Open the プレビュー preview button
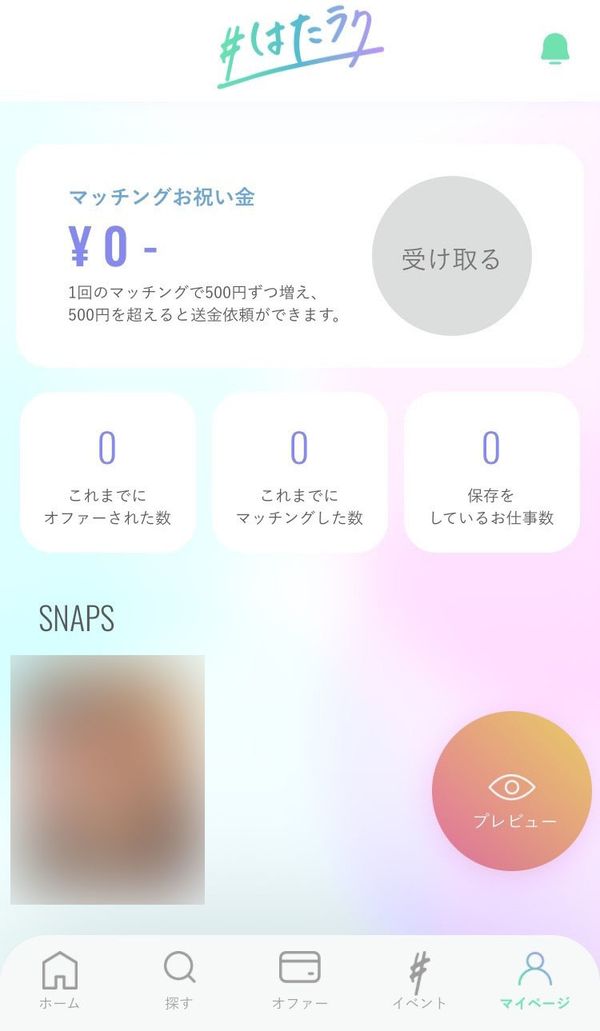Screen dimensions: 600x1031 pyautogui.click(x=512, y=791)
